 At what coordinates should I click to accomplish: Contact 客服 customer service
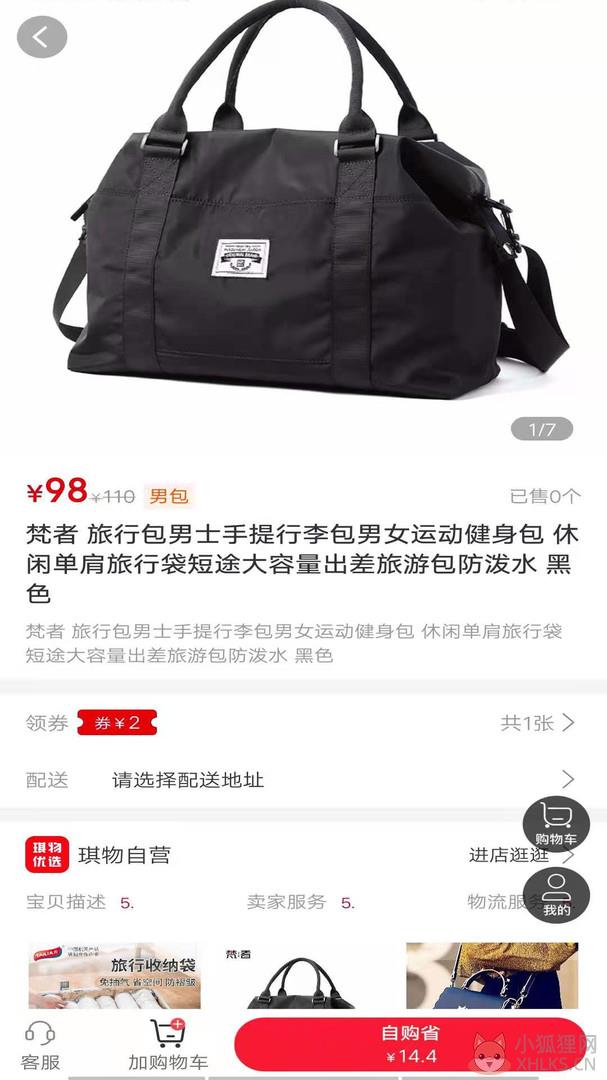click(40, 1046)
